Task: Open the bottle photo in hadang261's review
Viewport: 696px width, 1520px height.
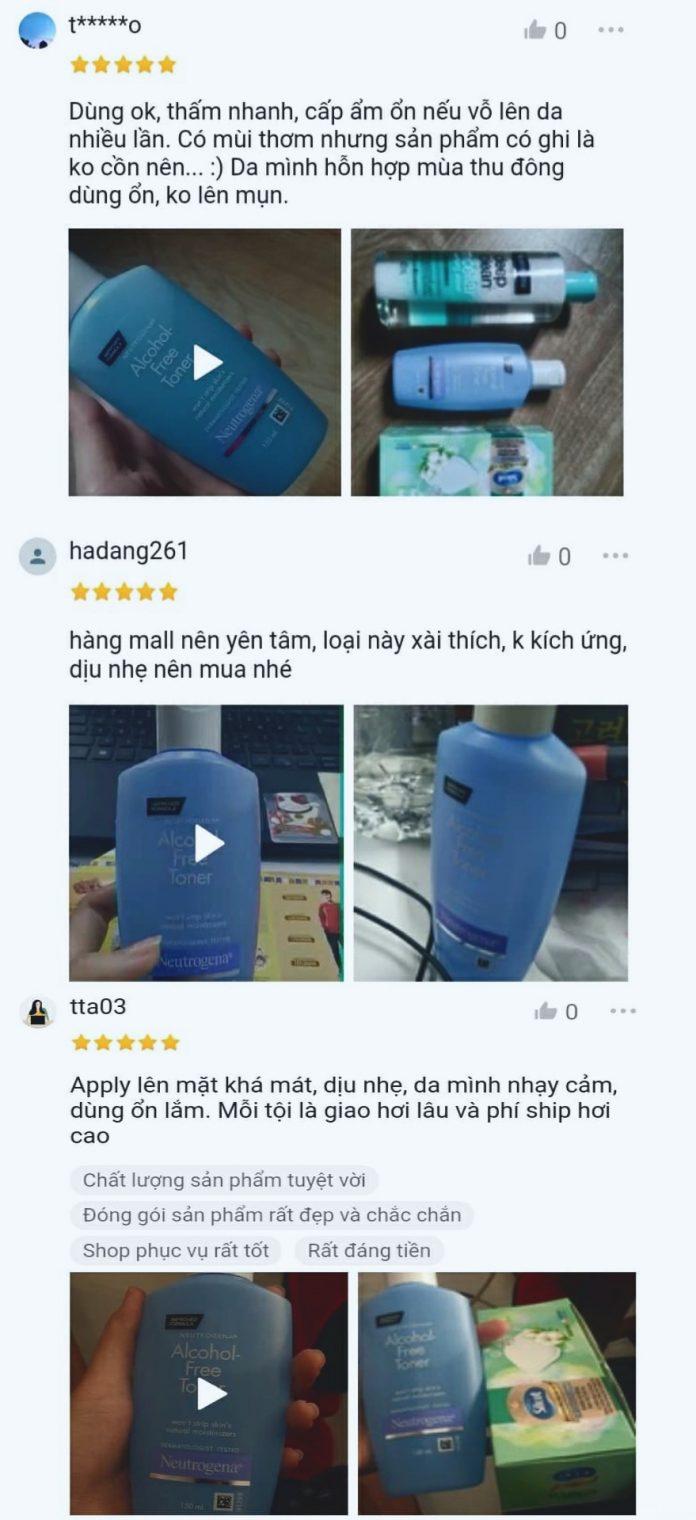Action: (x=491, y=842)
